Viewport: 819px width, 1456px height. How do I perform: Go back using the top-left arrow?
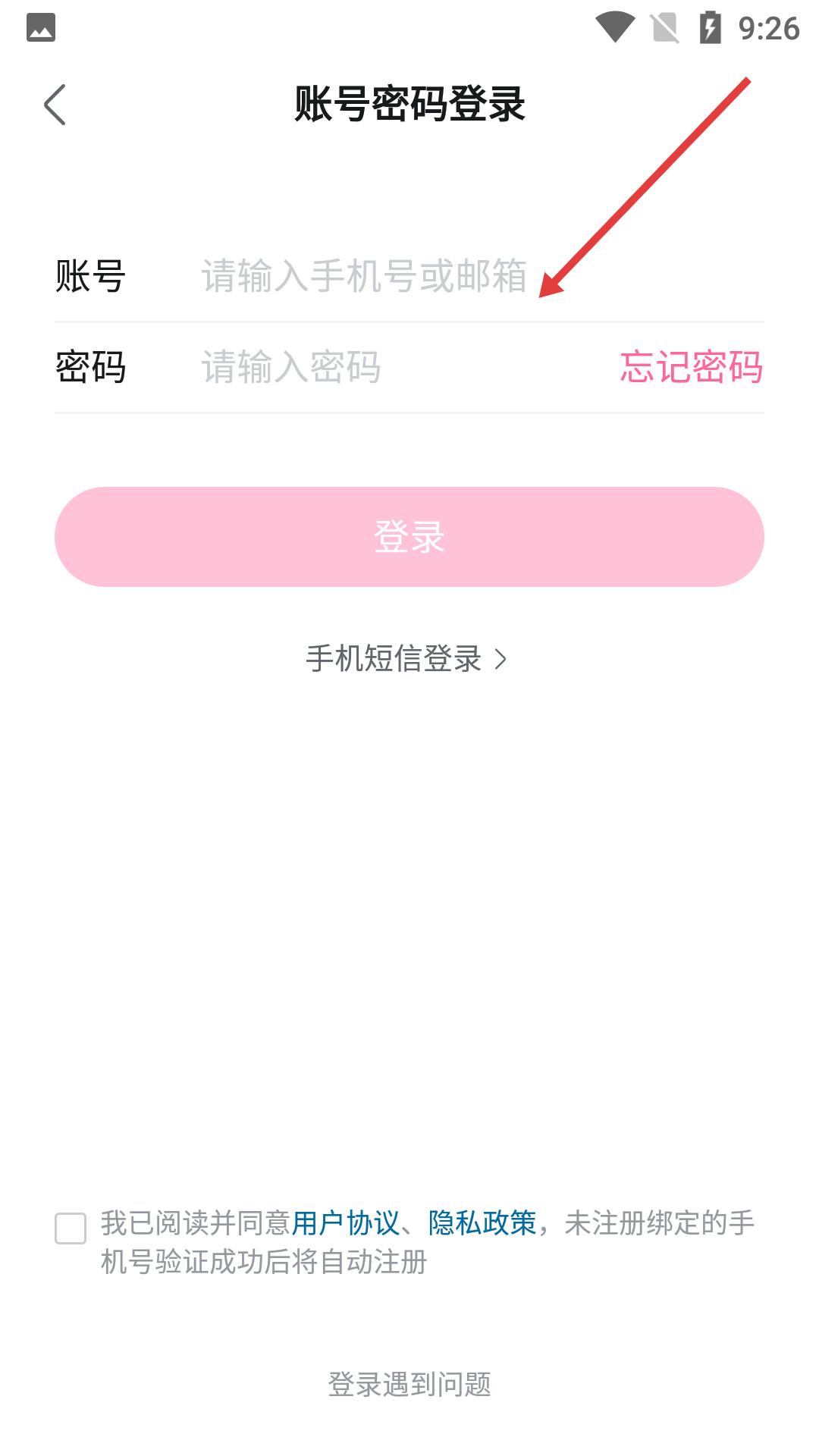point(55,104)
